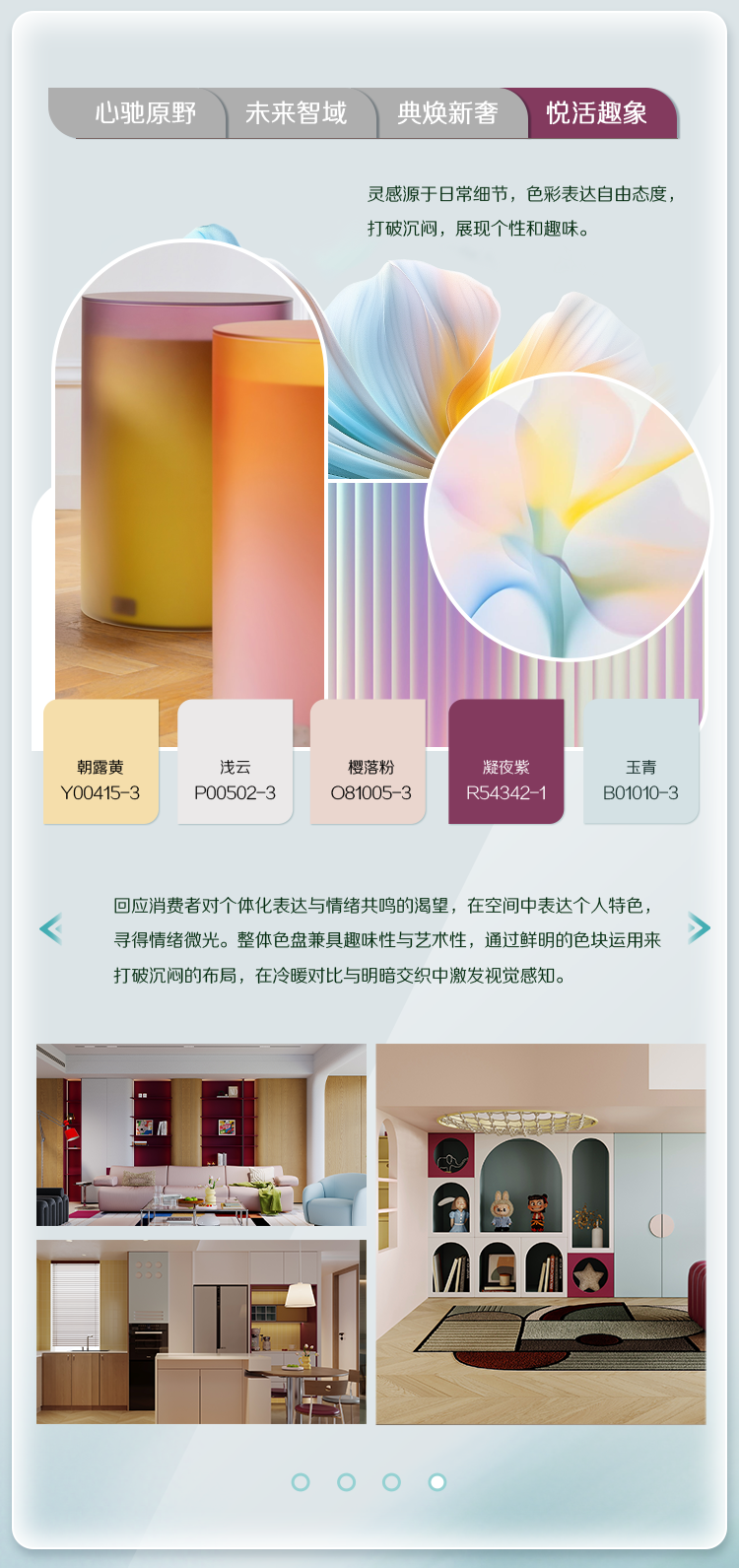The height and width of the screenshot is (1568, 739).
Task: Choose the third page indicator dot
Action: click(x=391, y=1481)
